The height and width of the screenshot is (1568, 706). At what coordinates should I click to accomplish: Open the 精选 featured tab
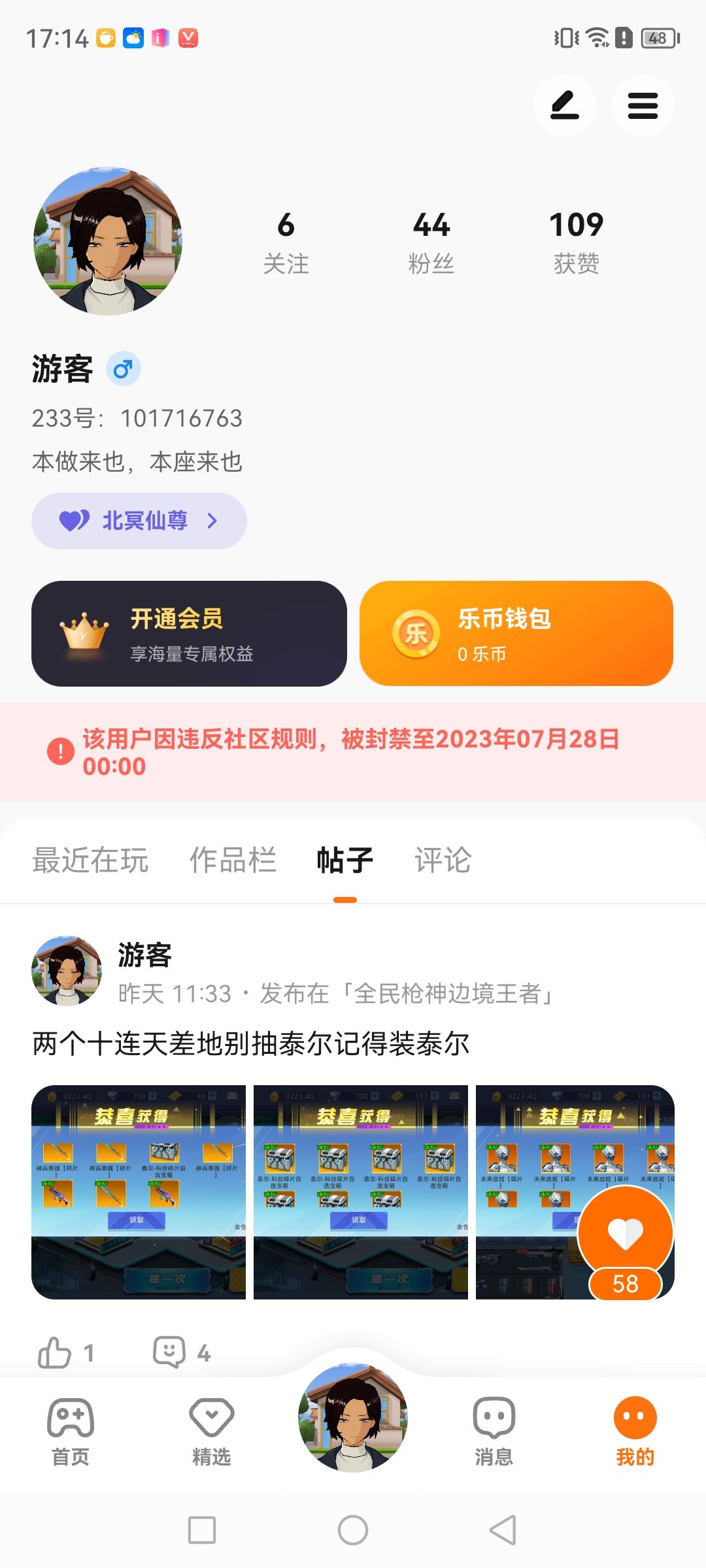click(211, 1431)
